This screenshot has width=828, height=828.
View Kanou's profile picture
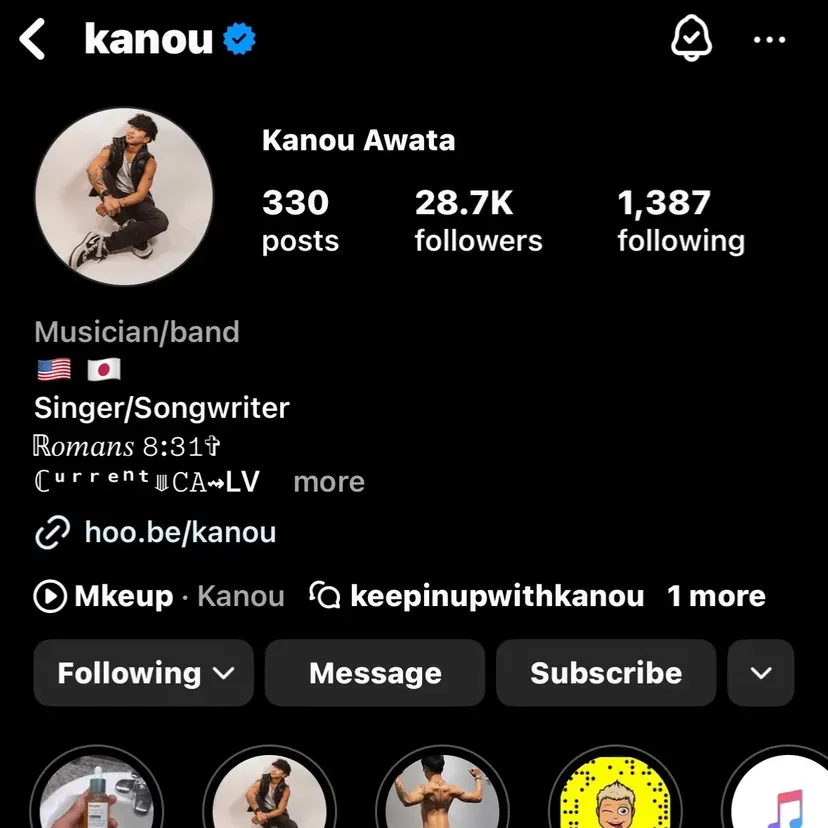click(x=124, y=196)
